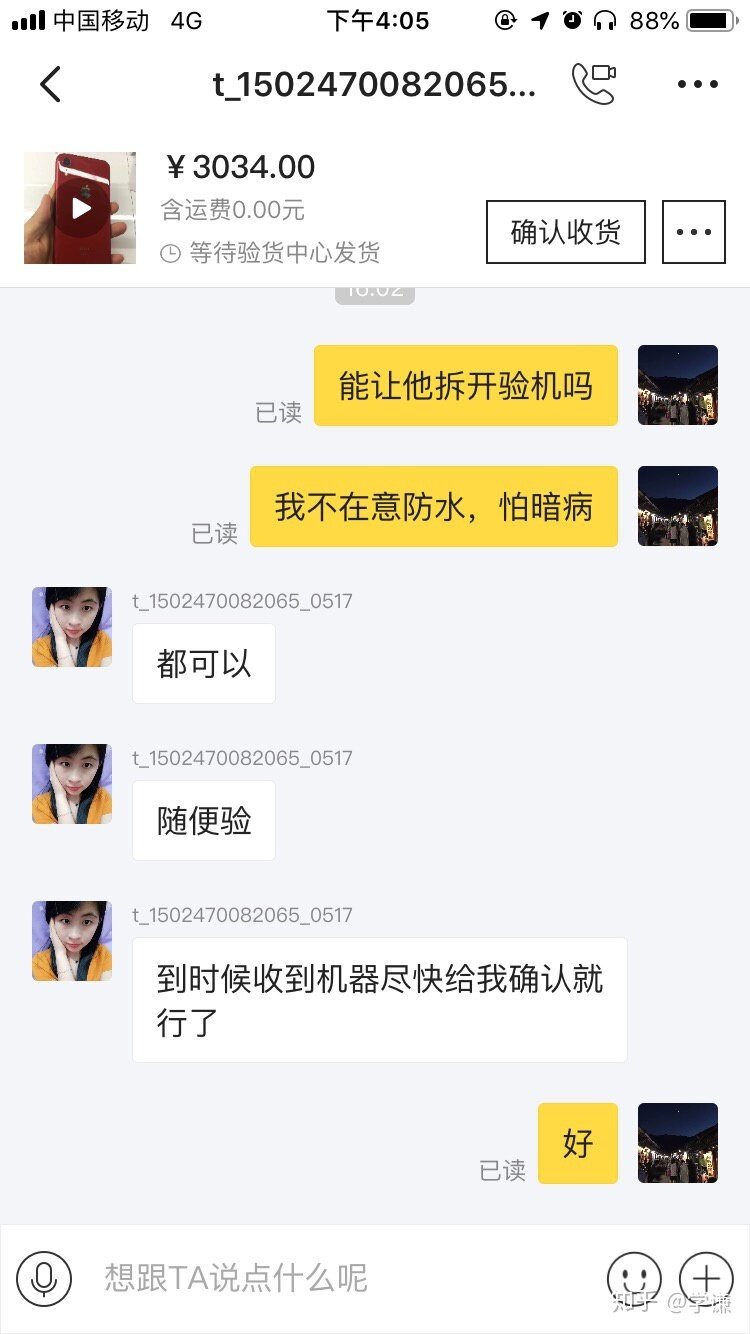Open my avatar beside 能让他拆开验机吗

point(678,385)
